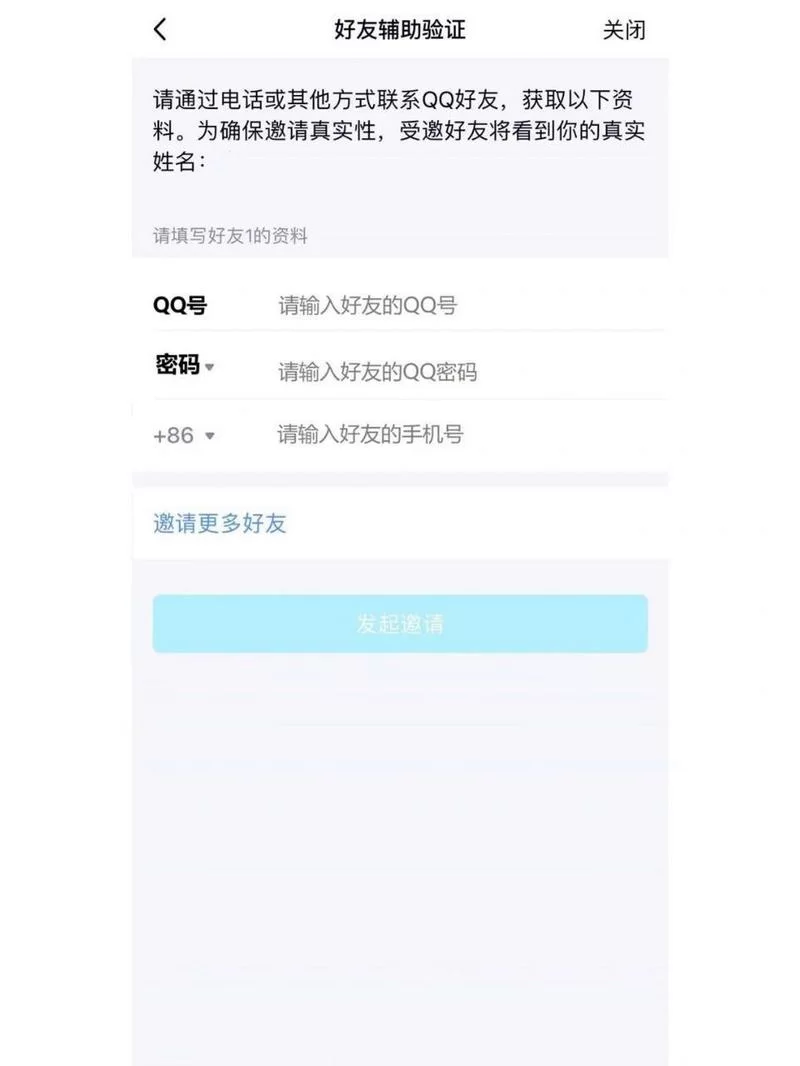Expand the +86 country code selector

[208, 437]
